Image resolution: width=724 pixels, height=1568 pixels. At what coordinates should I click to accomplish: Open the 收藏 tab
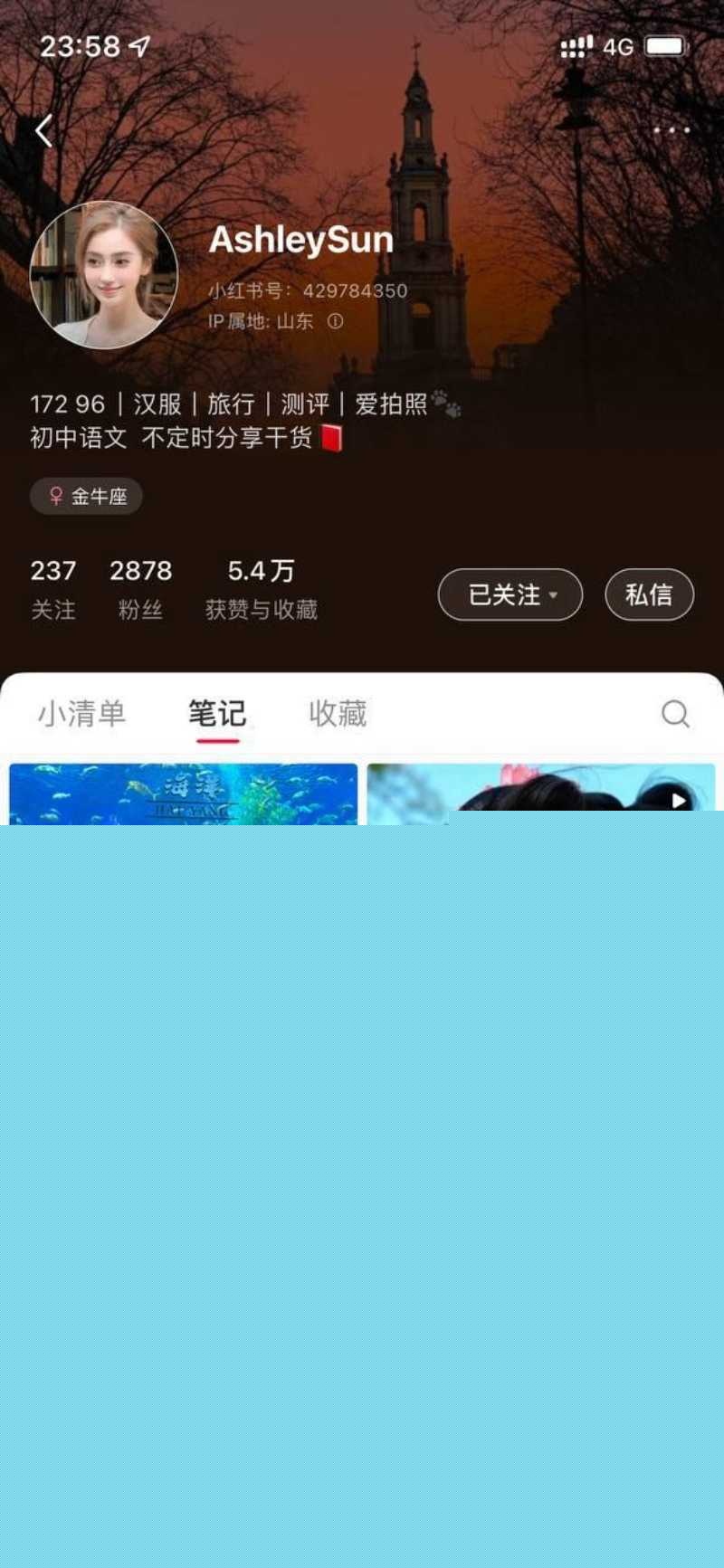[x=337, y=715]
